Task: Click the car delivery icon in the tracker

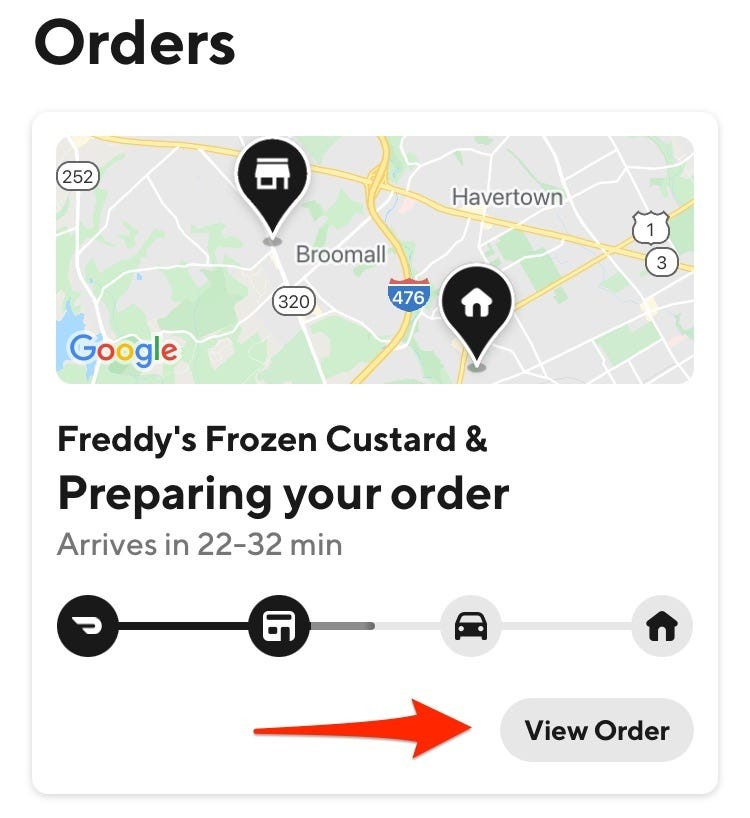Action: [470, 625]
